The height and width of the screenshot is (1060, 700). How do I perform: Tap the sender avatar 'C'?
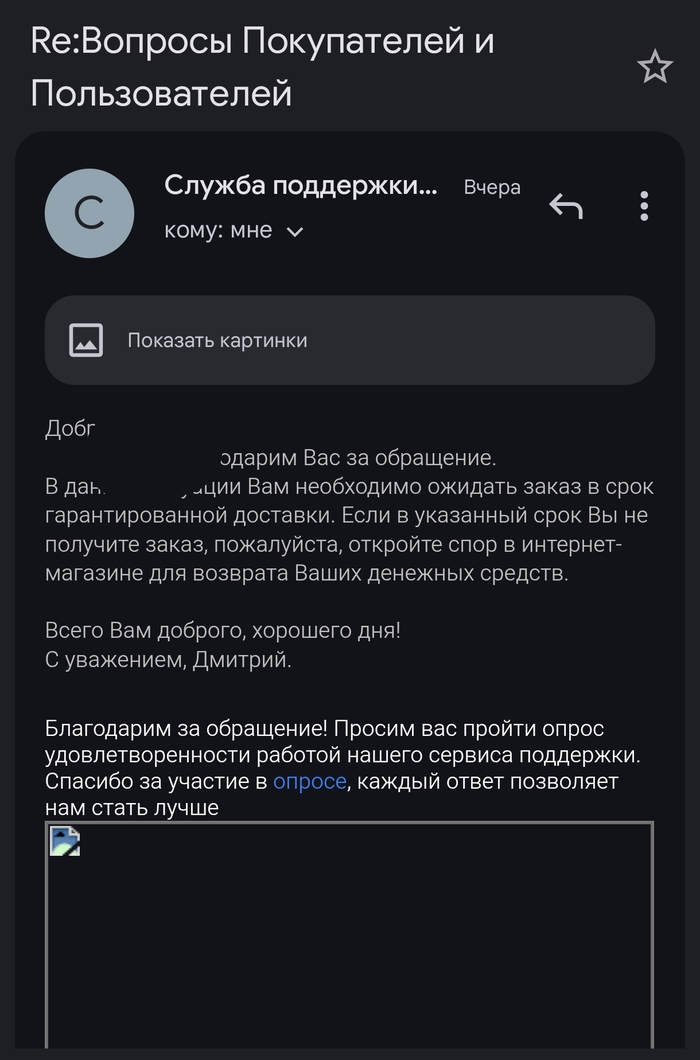[x=89, y=213]
